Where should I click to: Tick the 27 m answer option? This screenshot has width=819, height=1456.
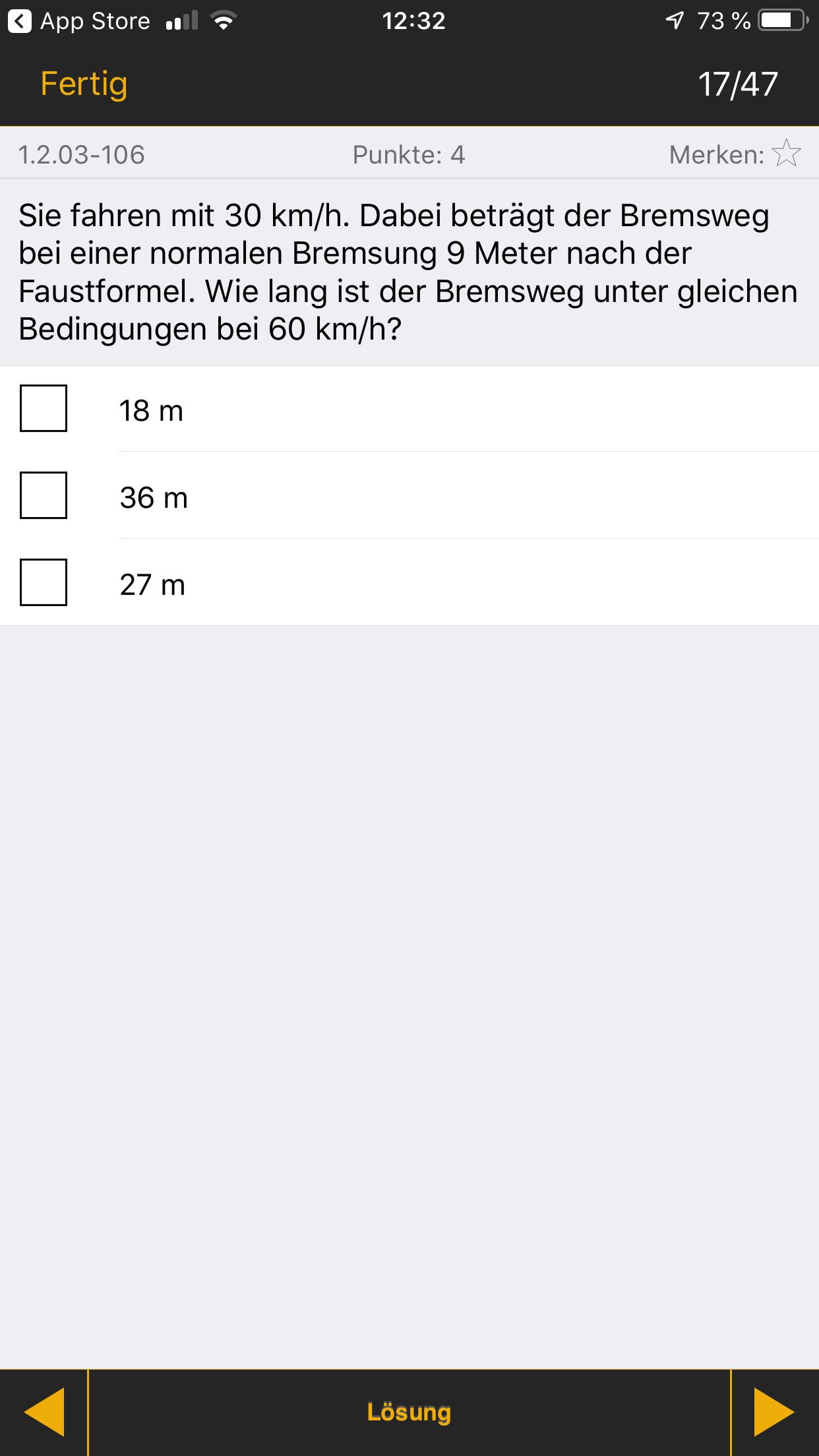pyautogui.click(x=44, y=582)
